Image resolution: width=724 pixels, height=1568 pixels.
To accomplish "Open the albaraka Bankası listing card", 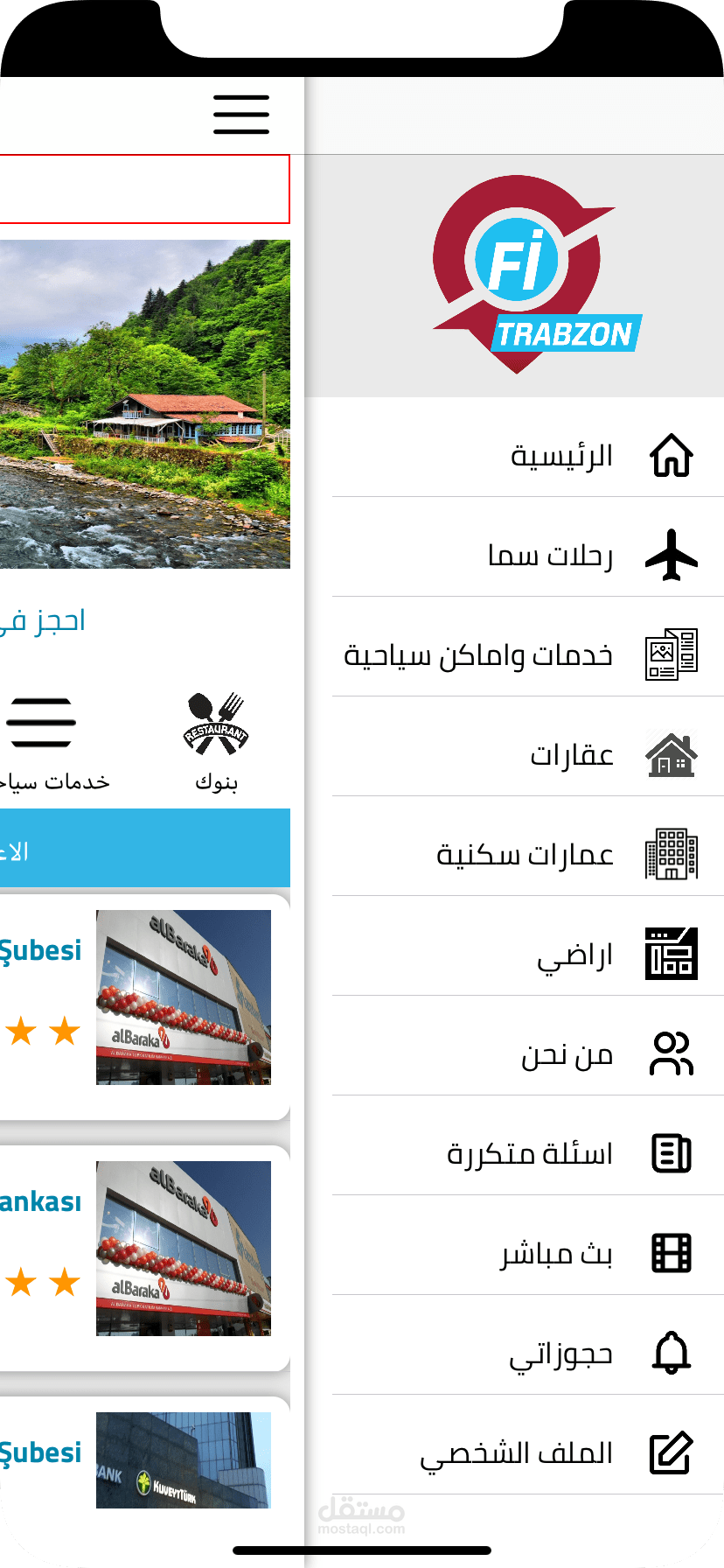I will pyautogui.click(x=144, y=1257).
